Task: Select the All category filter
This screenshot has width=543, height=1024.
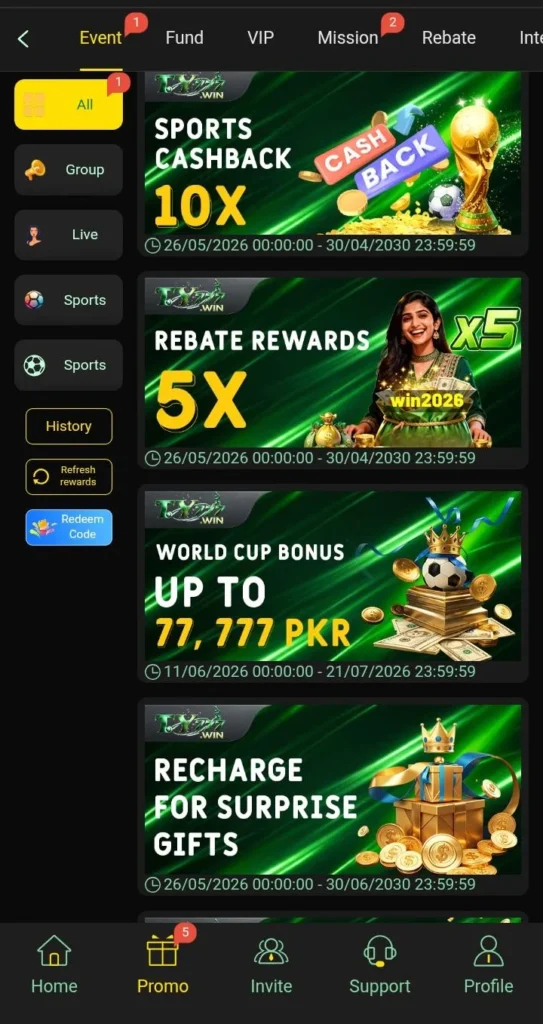Action: [69, 104]
